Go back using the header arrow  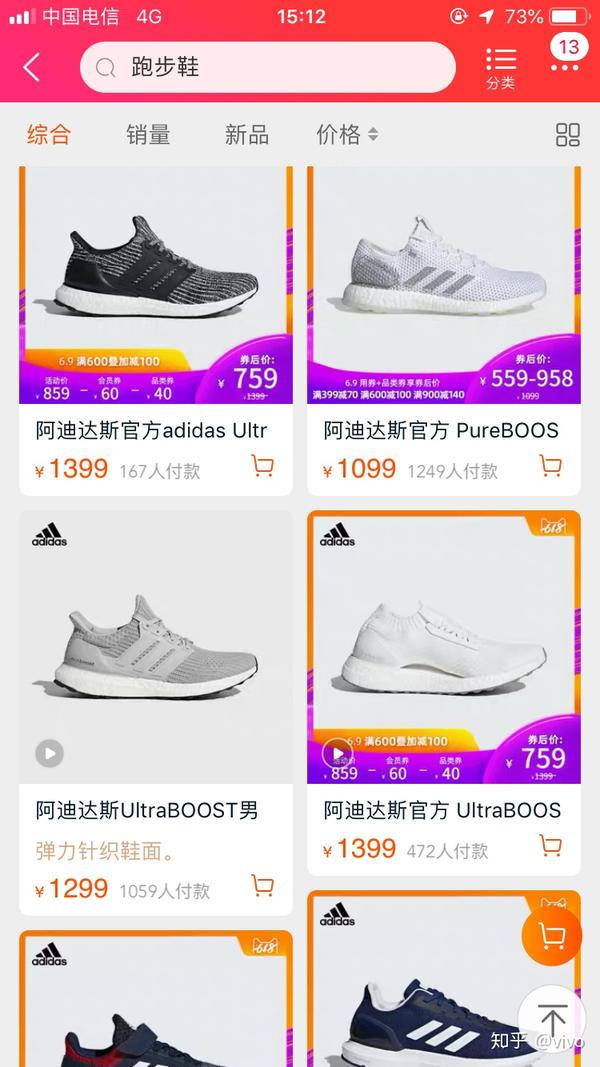[32, 68]
